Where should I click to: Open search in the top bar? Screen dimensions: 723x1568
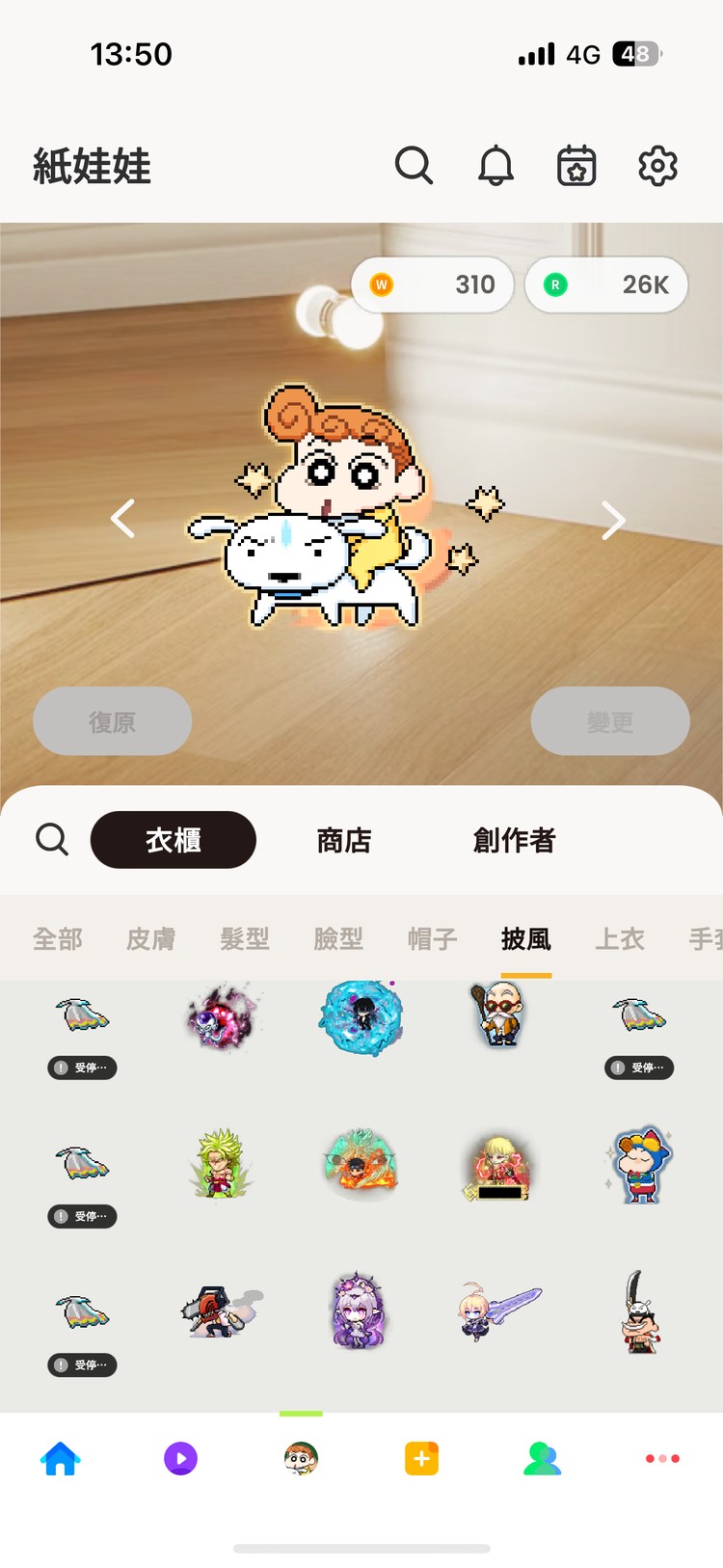pyautogui.click(x=414, y=166)
